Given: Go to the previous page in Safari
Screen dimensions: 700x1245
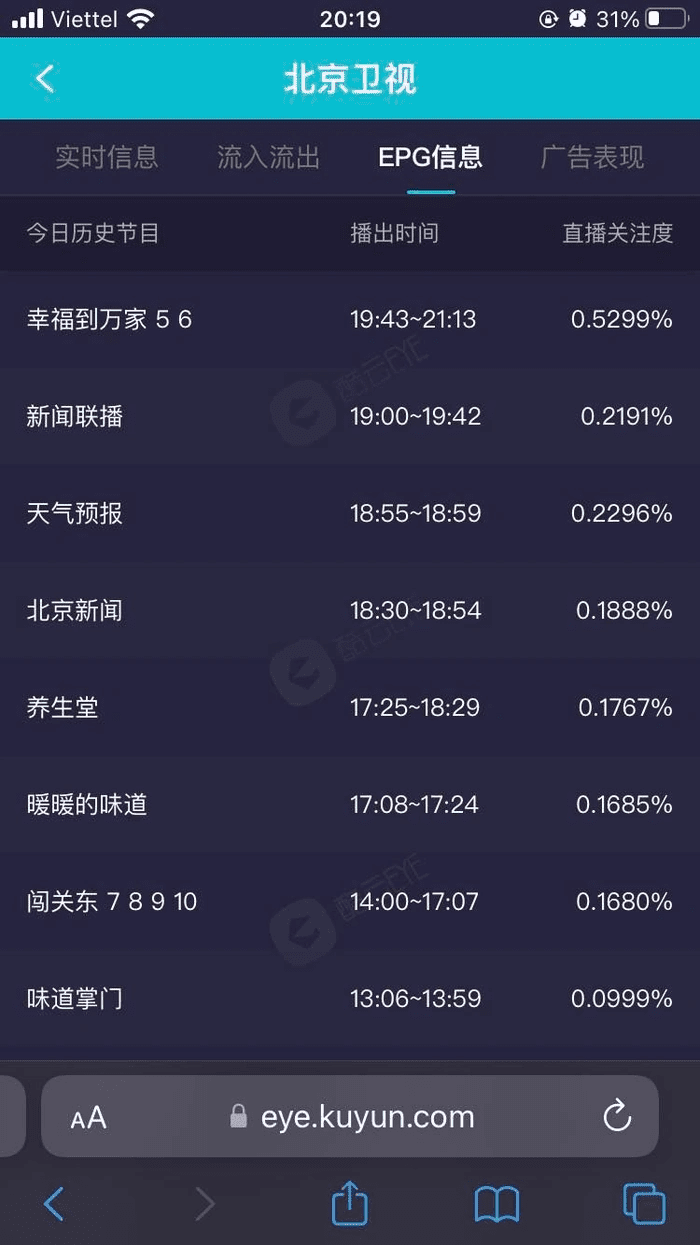Looking at the screenshot, I should (55, 1204).
